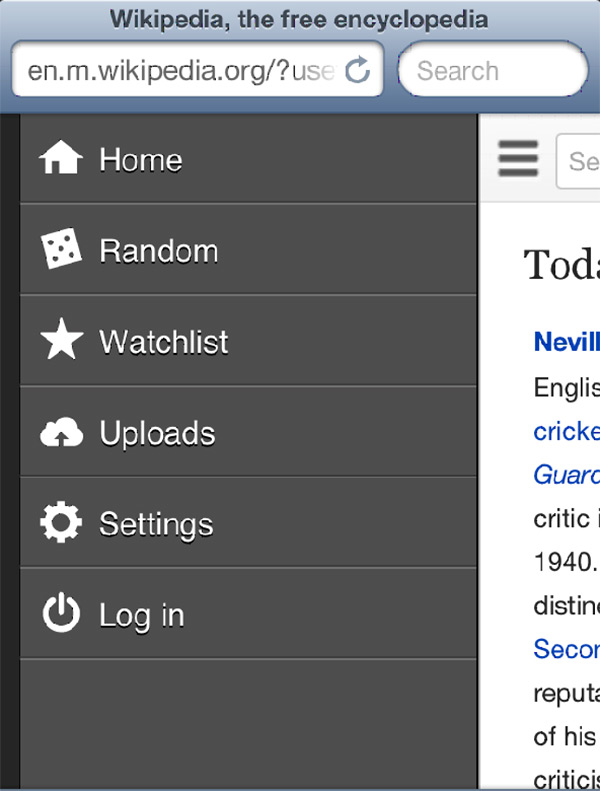
Task: Close the drawer with the hamburger button
Action: pyautogui.click(x=518, y=160)
